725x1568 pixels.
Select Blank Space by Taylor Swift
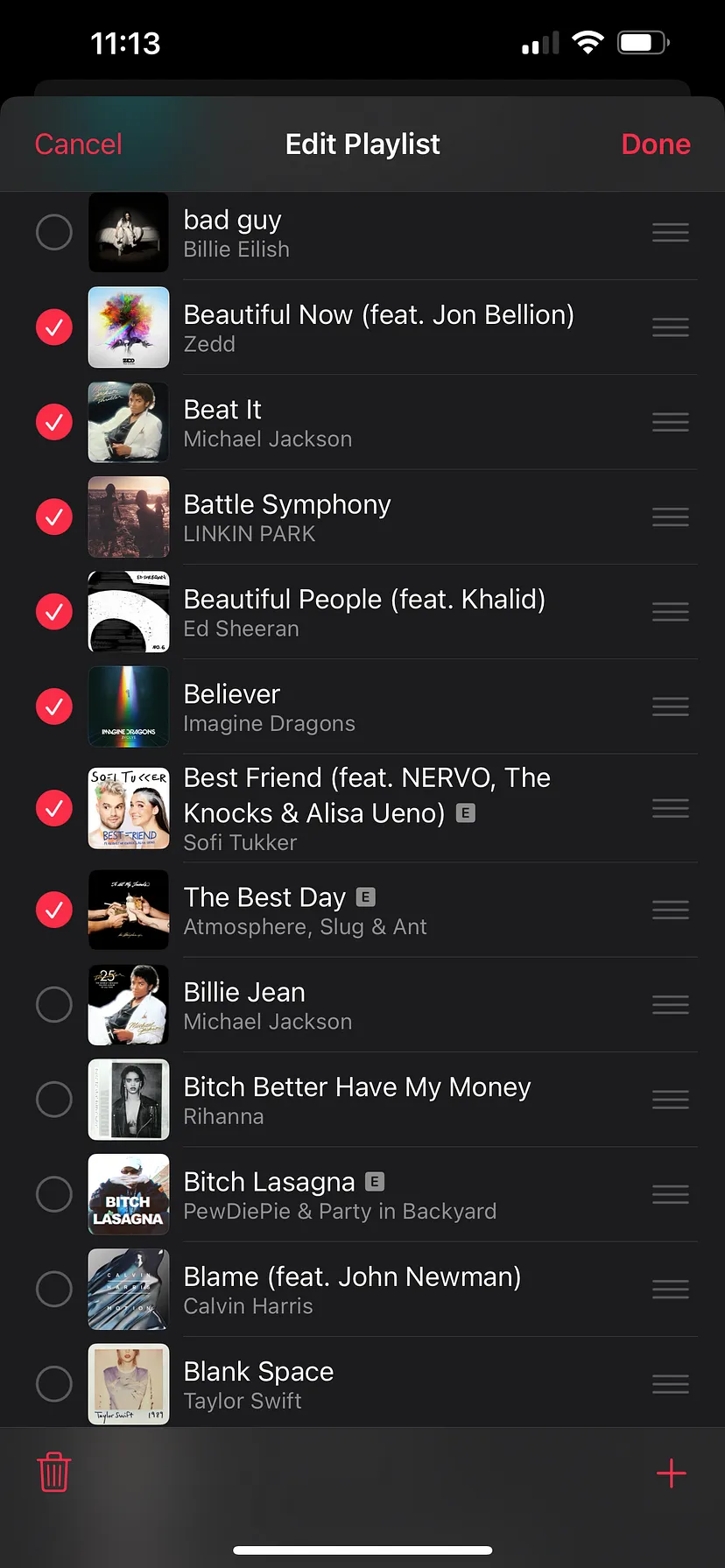54,1383
